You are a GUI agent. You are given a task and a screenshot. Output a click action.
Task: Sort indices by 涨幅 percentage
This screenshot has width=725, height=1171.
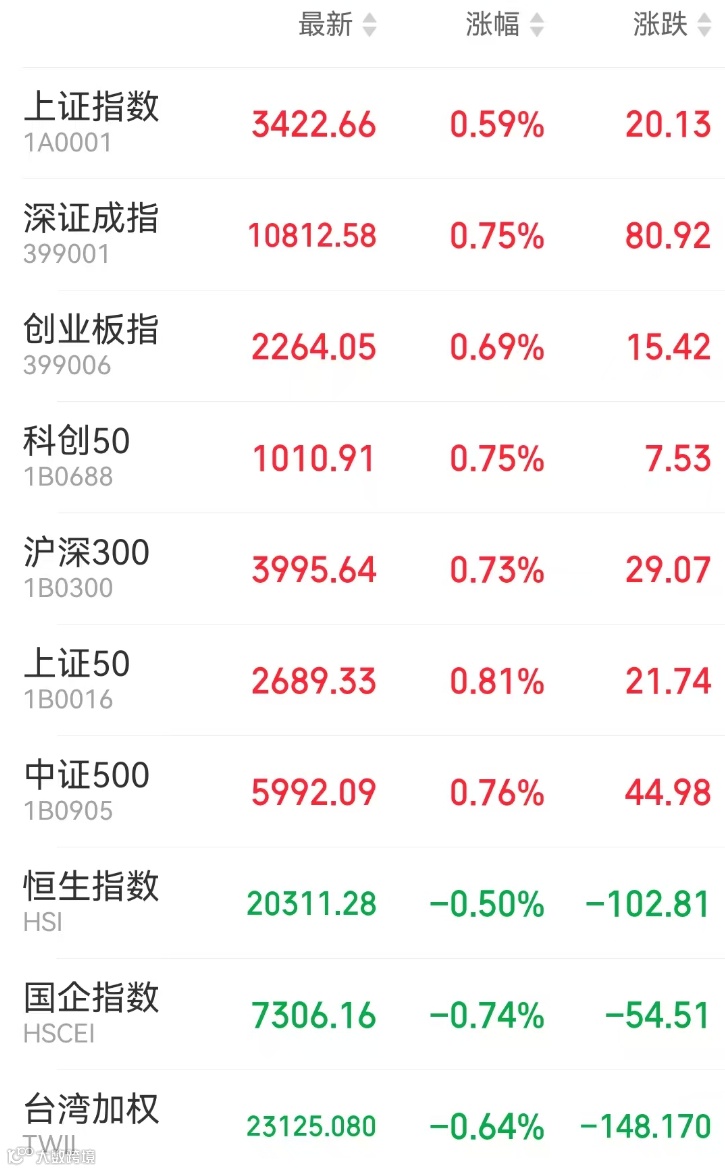coord(505,25)
